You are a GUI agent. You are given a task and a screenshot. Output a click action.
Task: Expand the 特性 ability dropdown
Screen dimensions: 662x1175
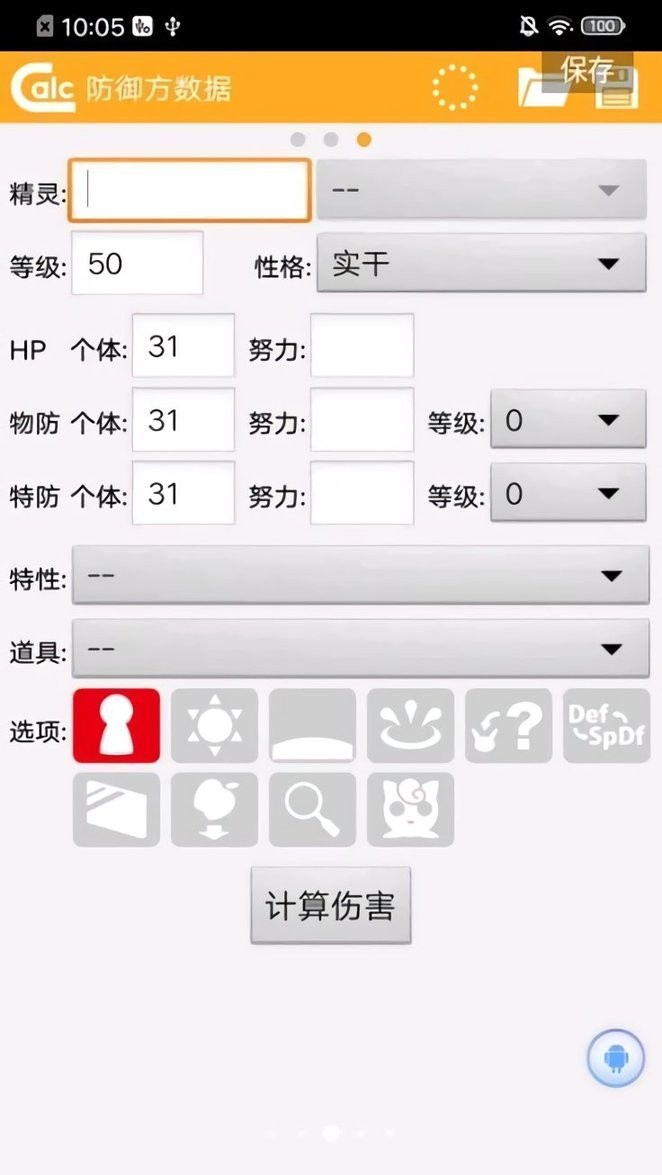click(x=361, y=575)
